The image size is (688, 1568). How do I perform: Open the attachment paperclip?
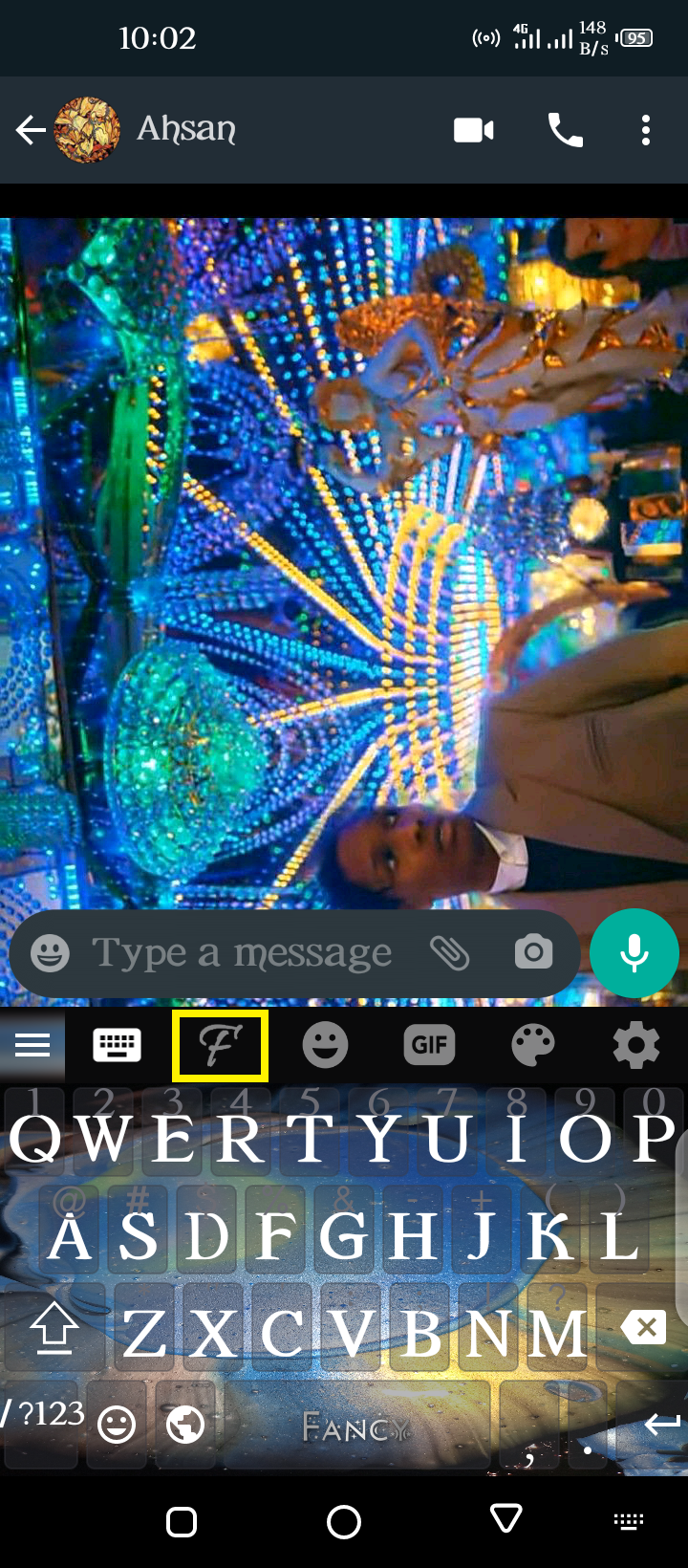pos(449,952)
